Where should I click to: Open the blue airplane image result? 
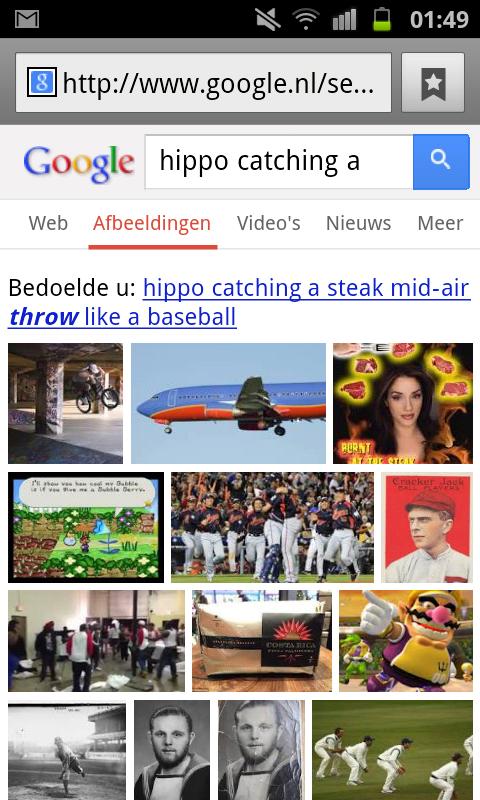228,403
